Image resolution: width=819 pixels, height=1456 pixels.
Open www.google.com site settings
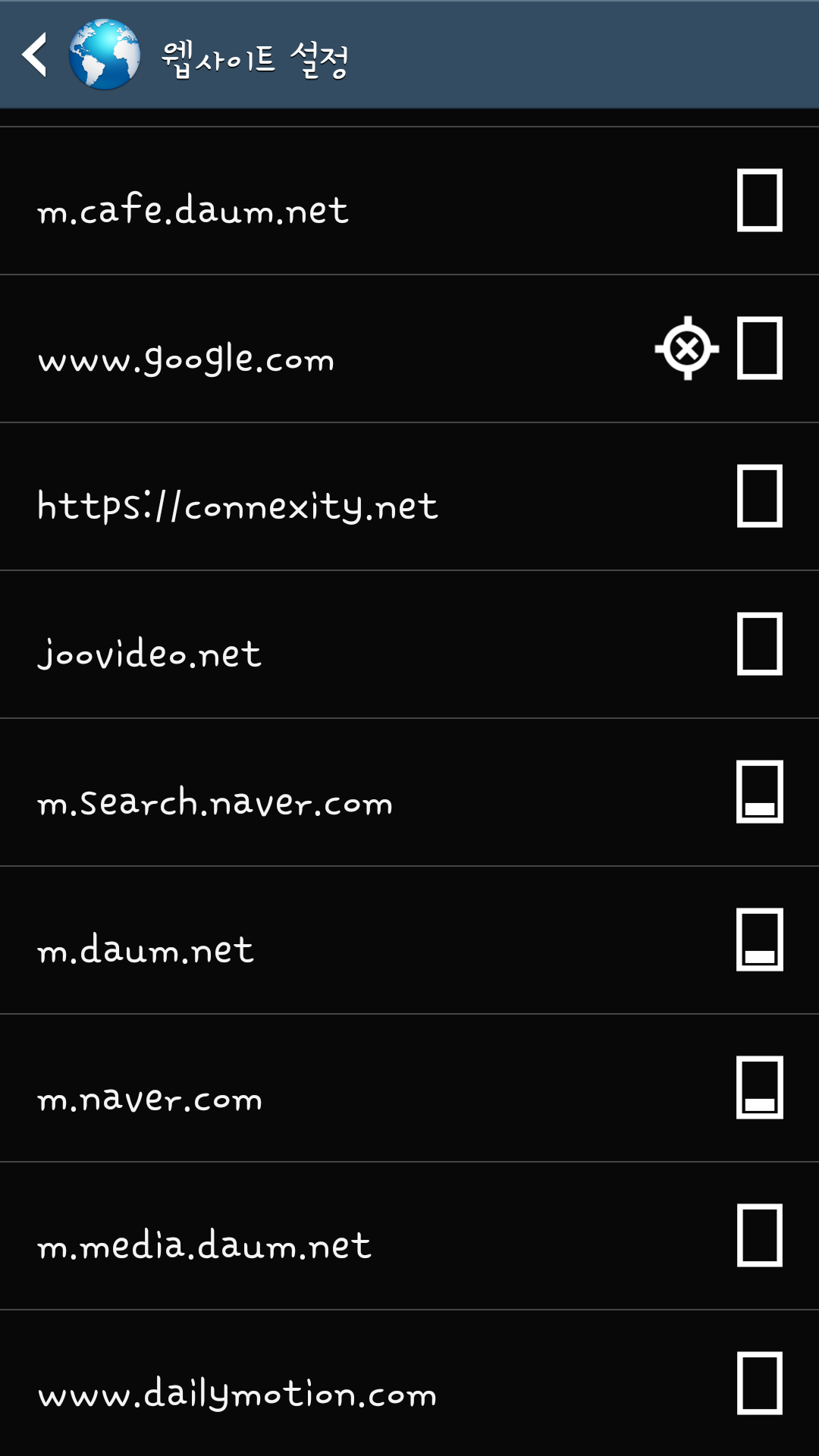click(x=187, y=358)
